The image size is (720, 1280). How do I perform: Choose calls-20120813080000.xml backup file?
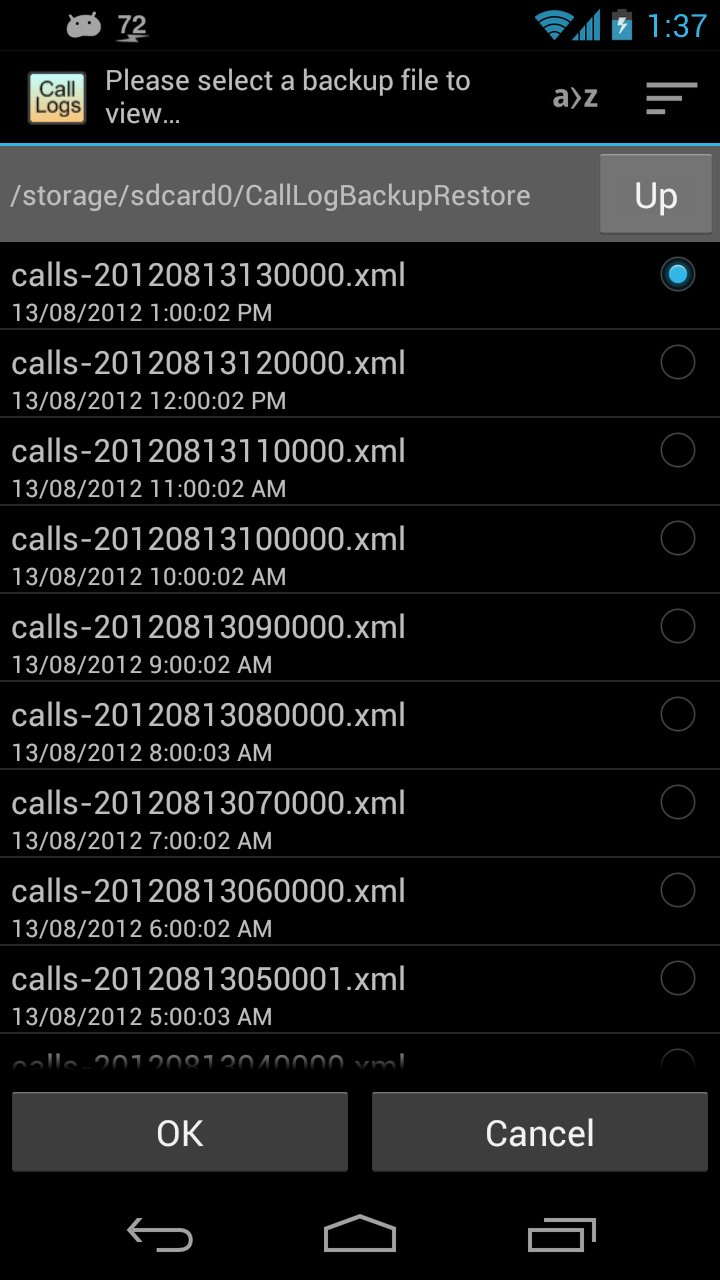tap(677, 714)
